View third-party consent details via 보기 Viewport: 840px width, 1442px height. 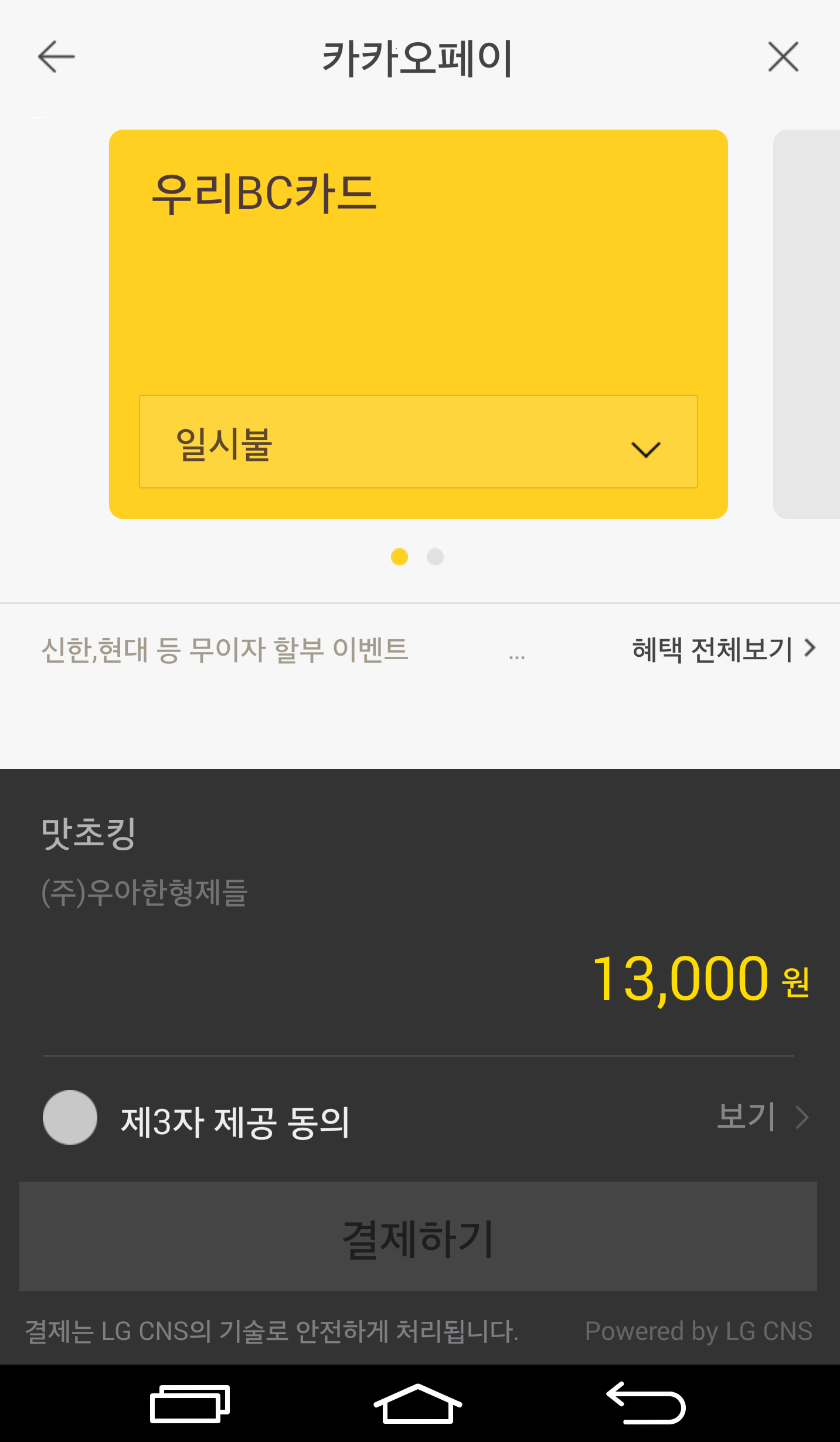tap(762, 1117)
